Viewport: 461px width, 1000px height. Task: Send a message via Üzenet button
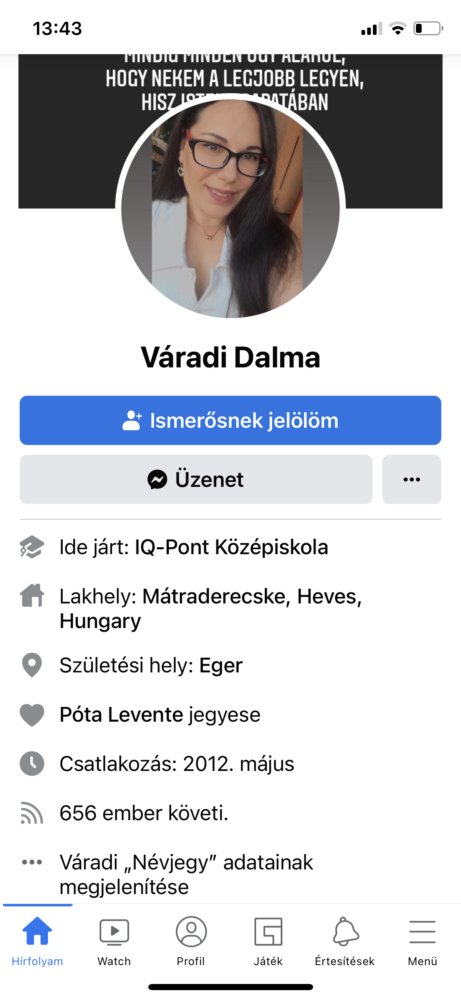(196, 479)
